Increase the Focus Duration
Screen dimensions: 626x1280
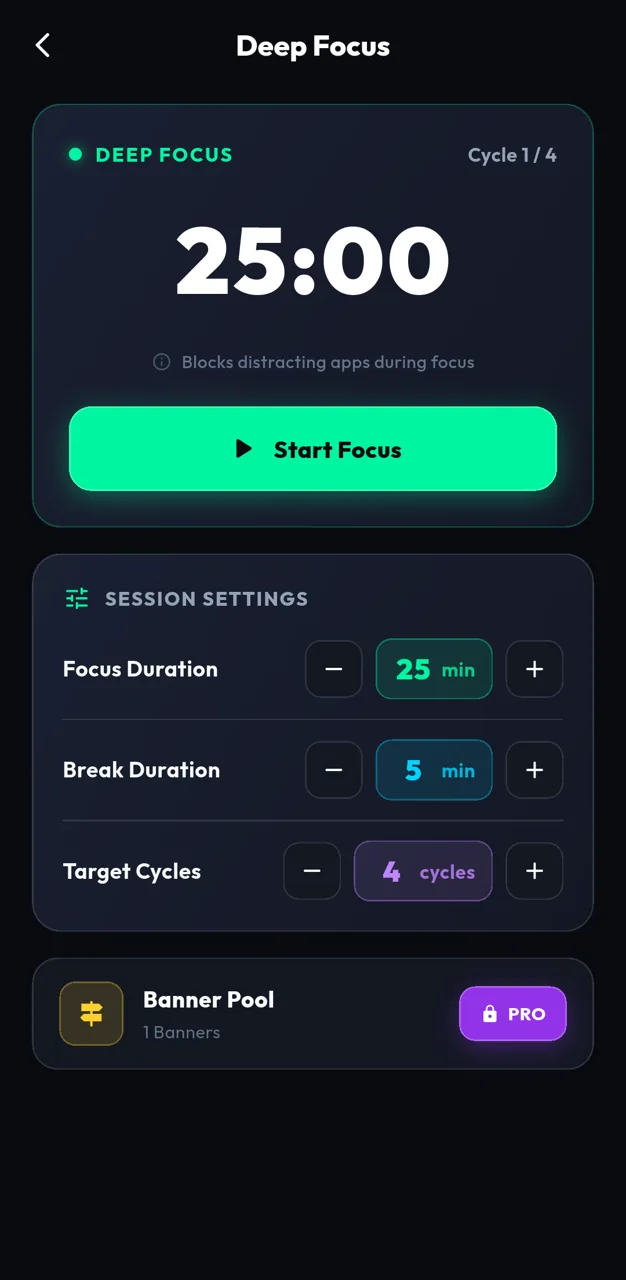tap(534, 669)
